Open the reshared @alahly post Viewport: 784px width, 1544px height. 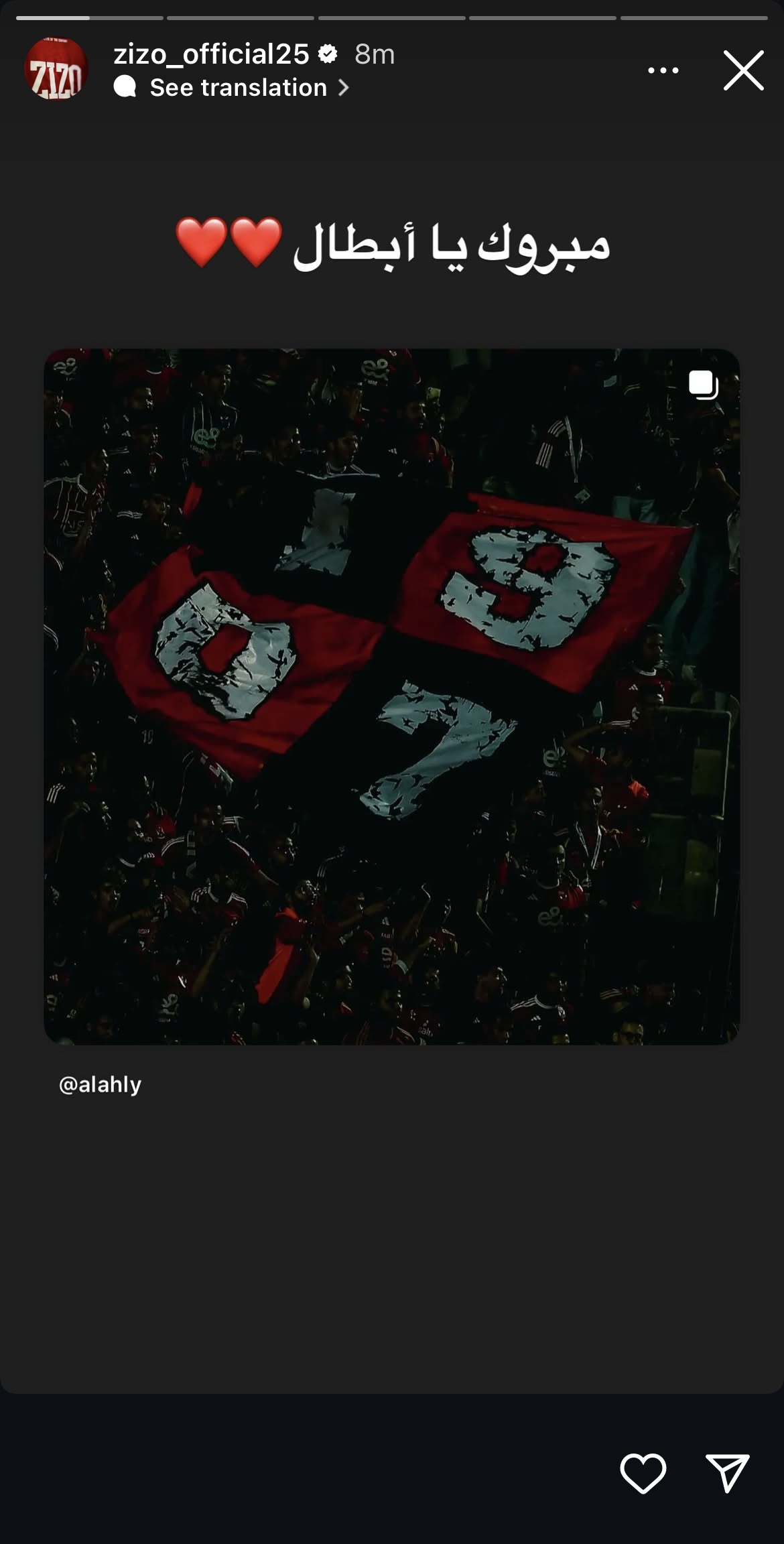click(392, 697)
